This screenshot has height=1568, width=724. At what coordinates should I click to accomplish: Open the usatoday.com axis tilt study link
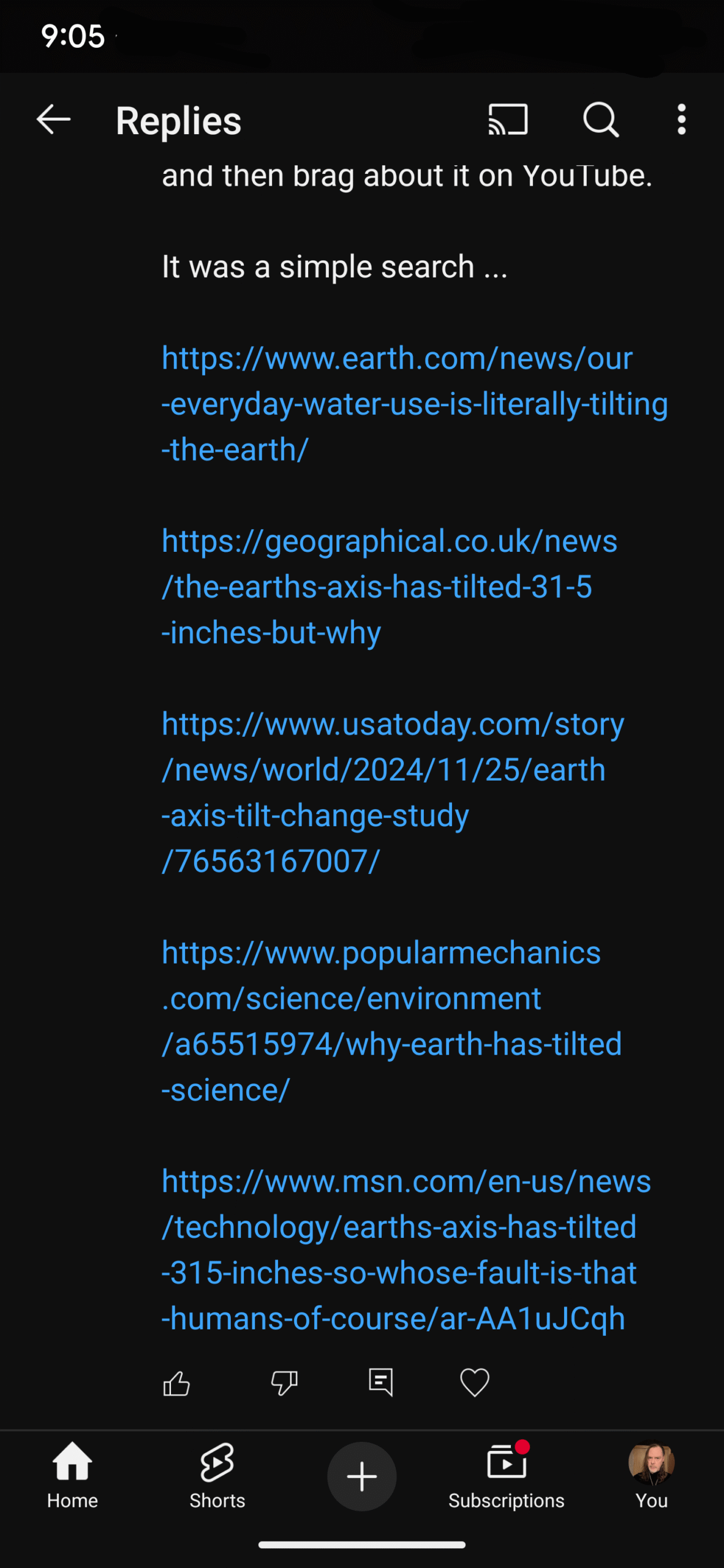393,793
